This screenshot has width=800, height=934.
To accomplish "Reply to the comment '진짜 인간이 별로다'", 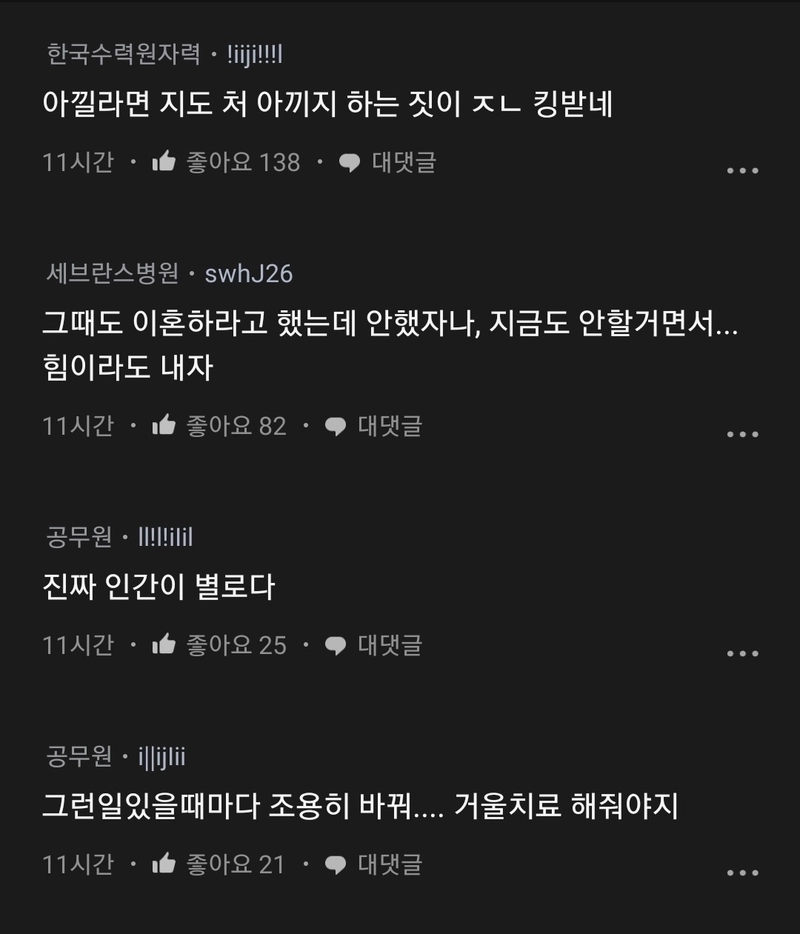I will click(375, 645).
